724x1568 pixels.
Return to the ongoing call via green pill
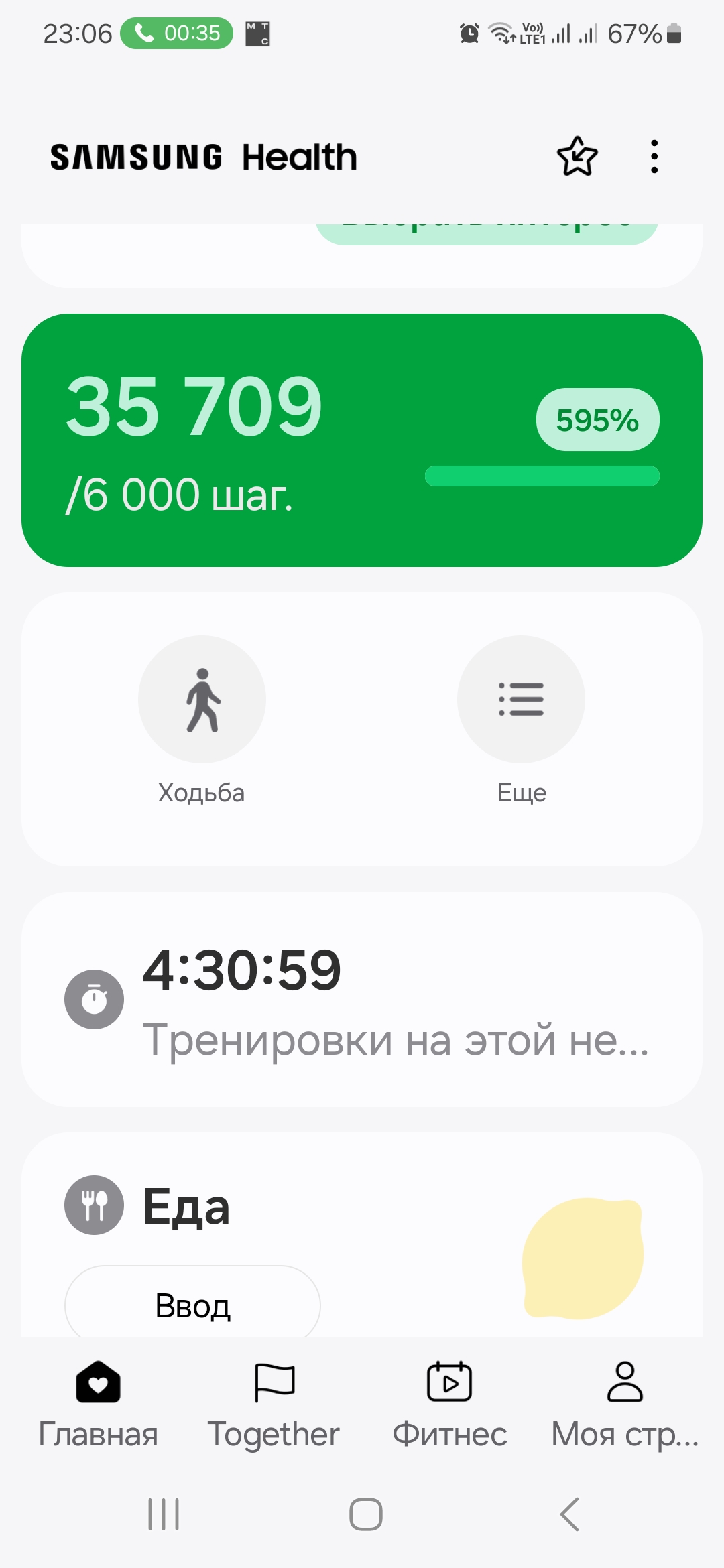click(177, 33)
